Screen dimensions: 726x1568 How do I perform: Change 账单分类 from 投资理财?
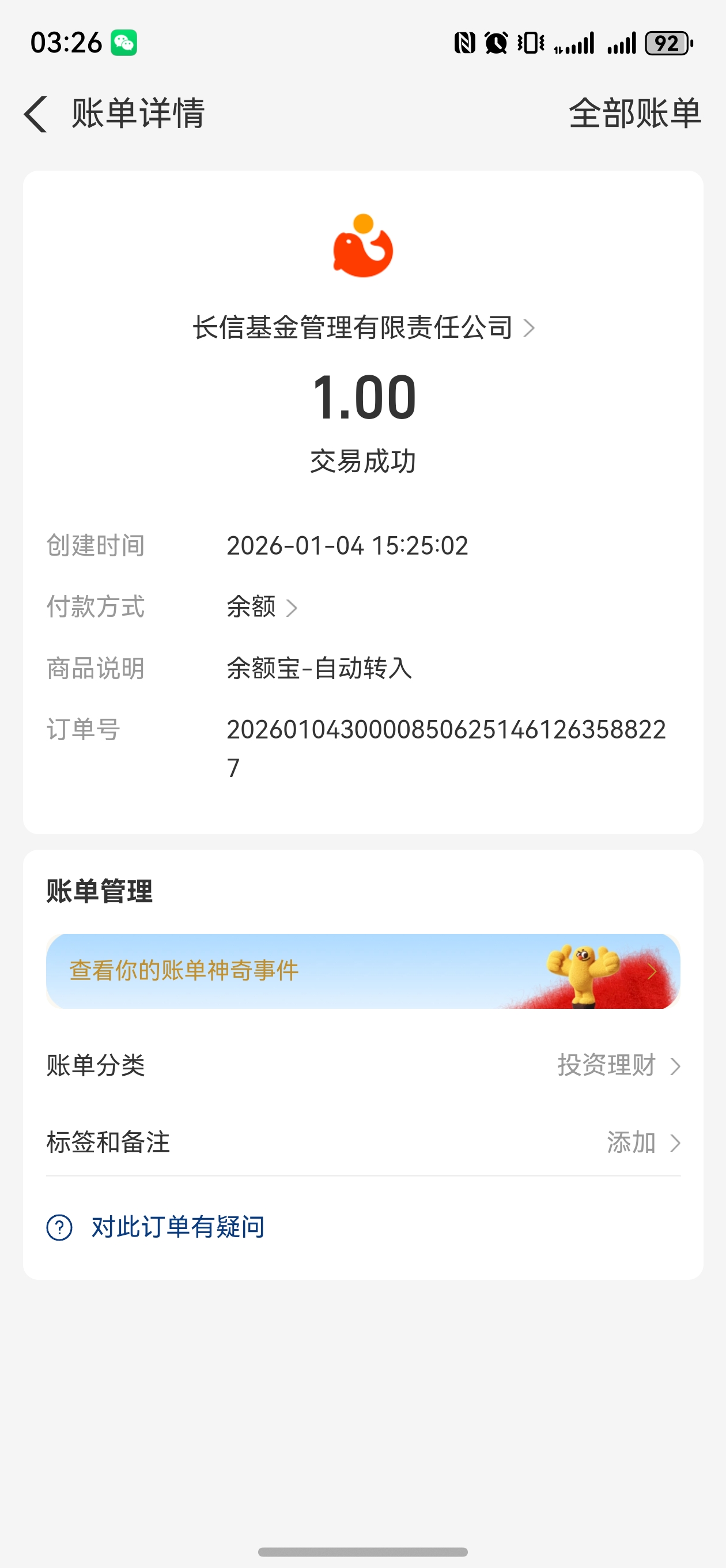pos(618,1066)
